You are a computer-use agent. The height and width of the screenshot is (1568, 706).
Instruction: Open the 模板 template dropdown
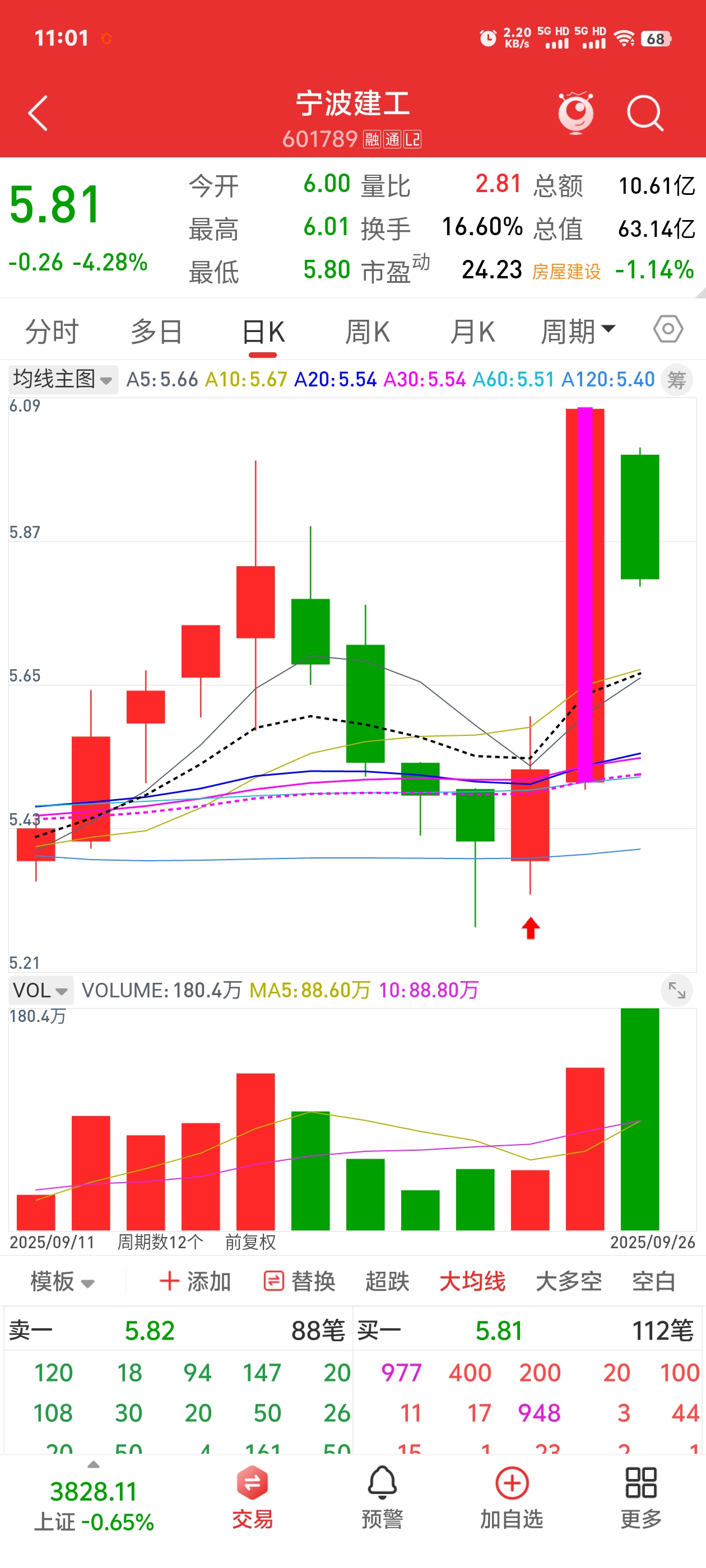click(62, 1282)
